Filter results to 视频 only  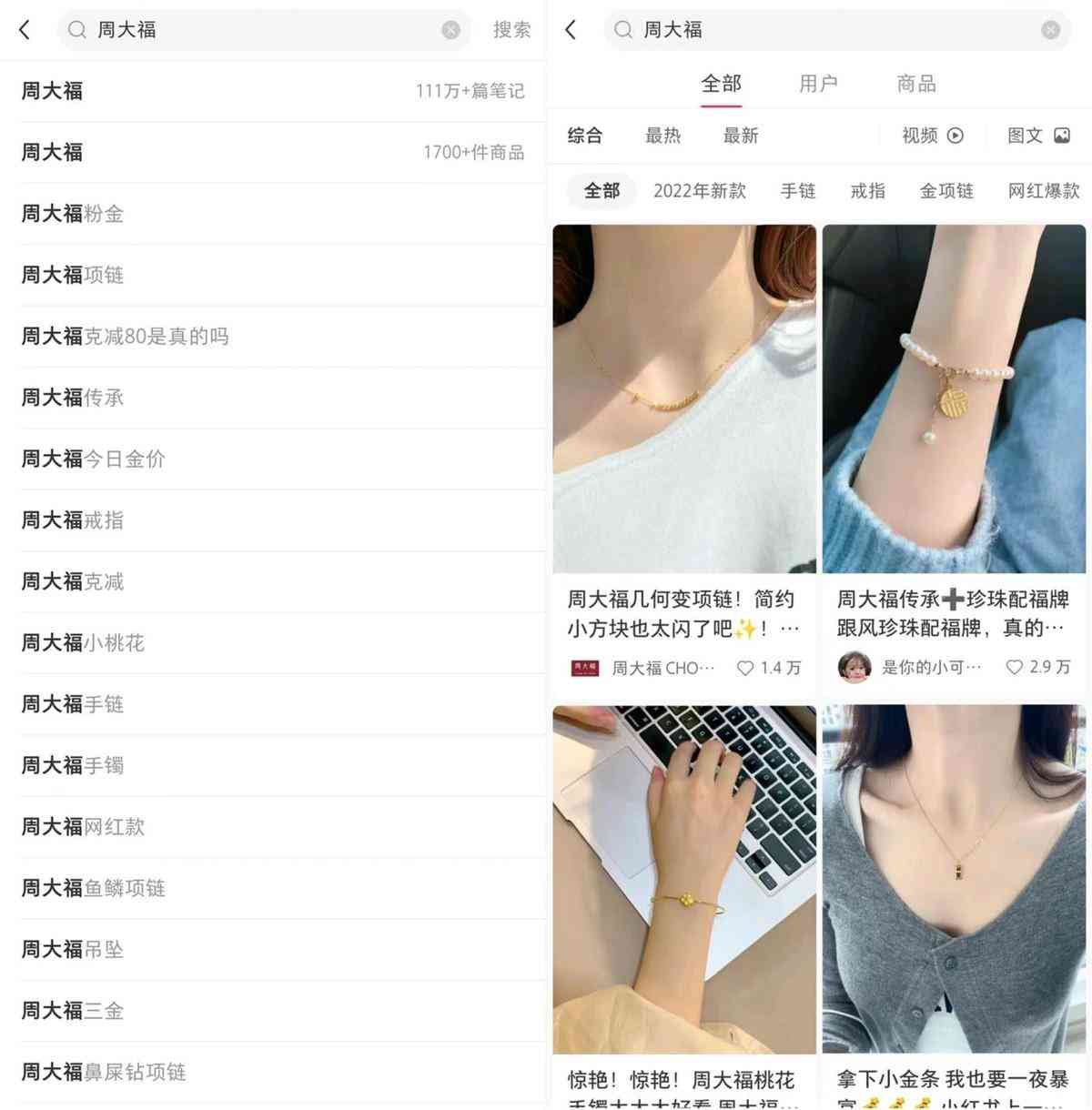(932, 136)
